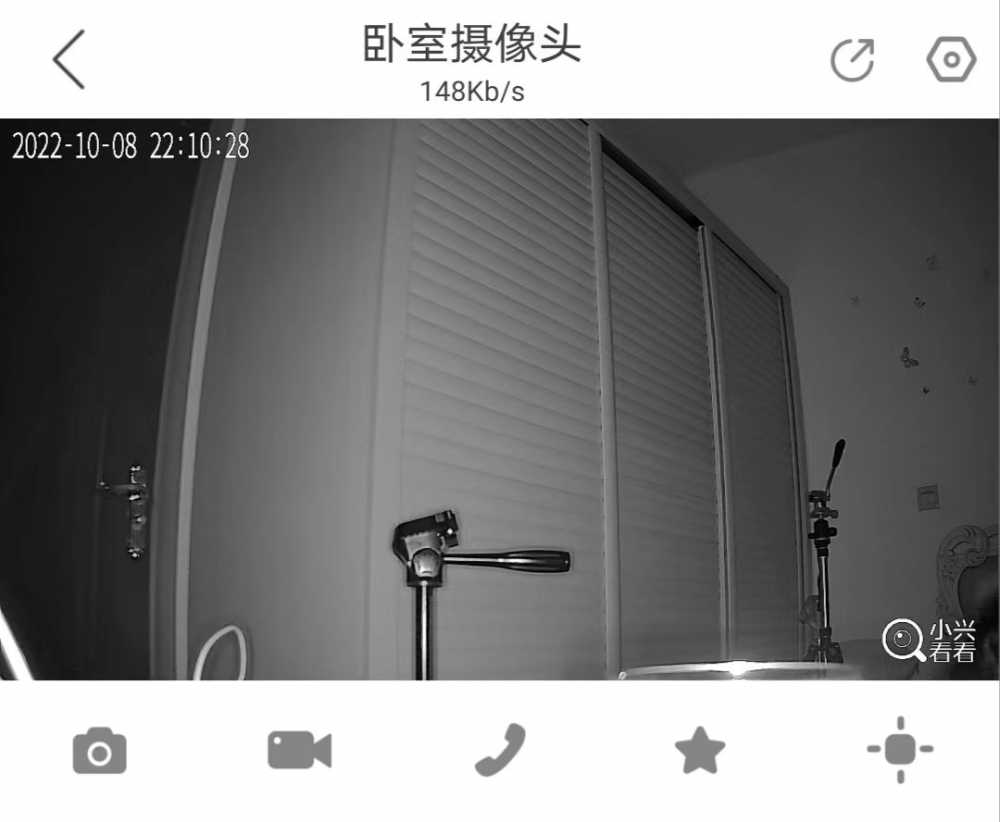
Task: Start recording video of the feed
Action: (299, 750)
